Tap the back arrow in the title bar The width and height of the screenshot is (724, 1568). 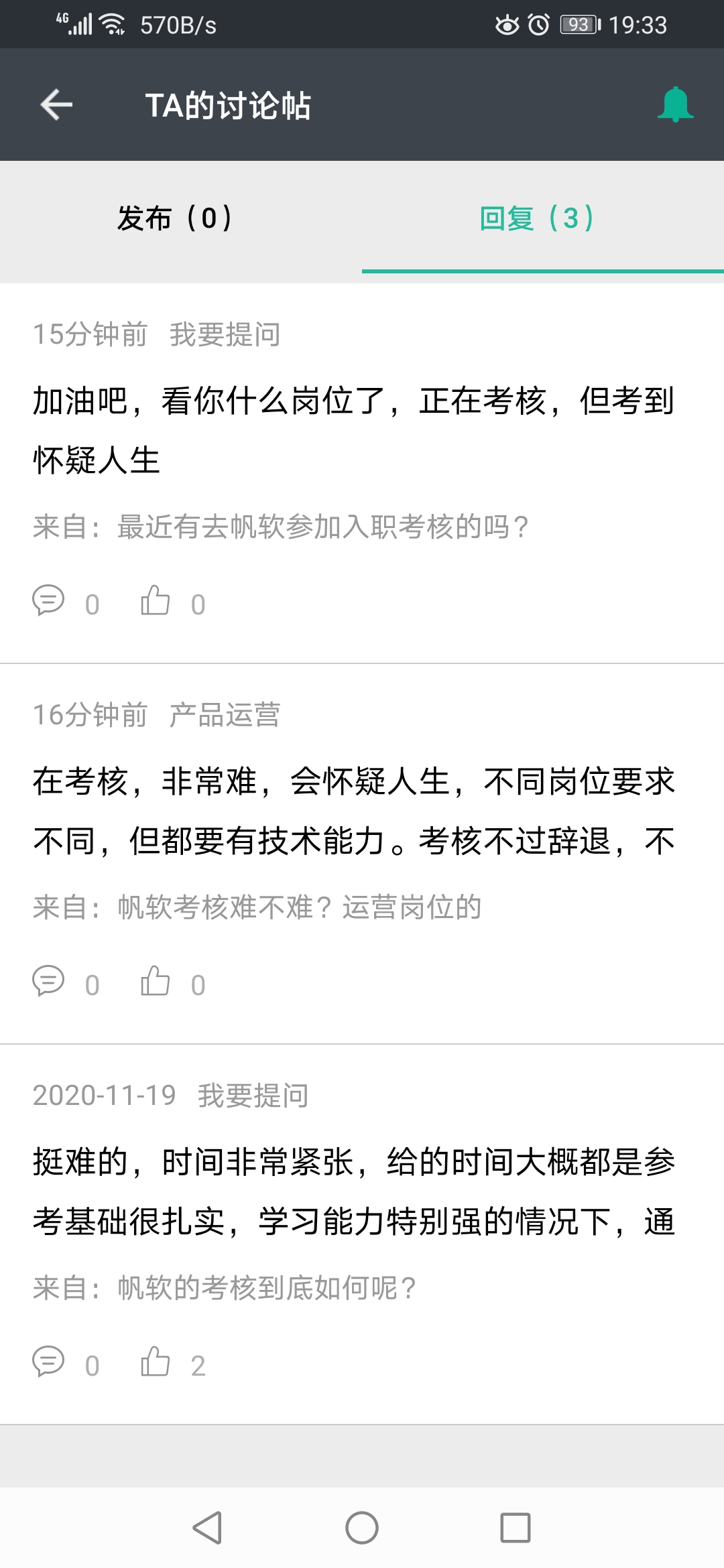click(54, 105)
